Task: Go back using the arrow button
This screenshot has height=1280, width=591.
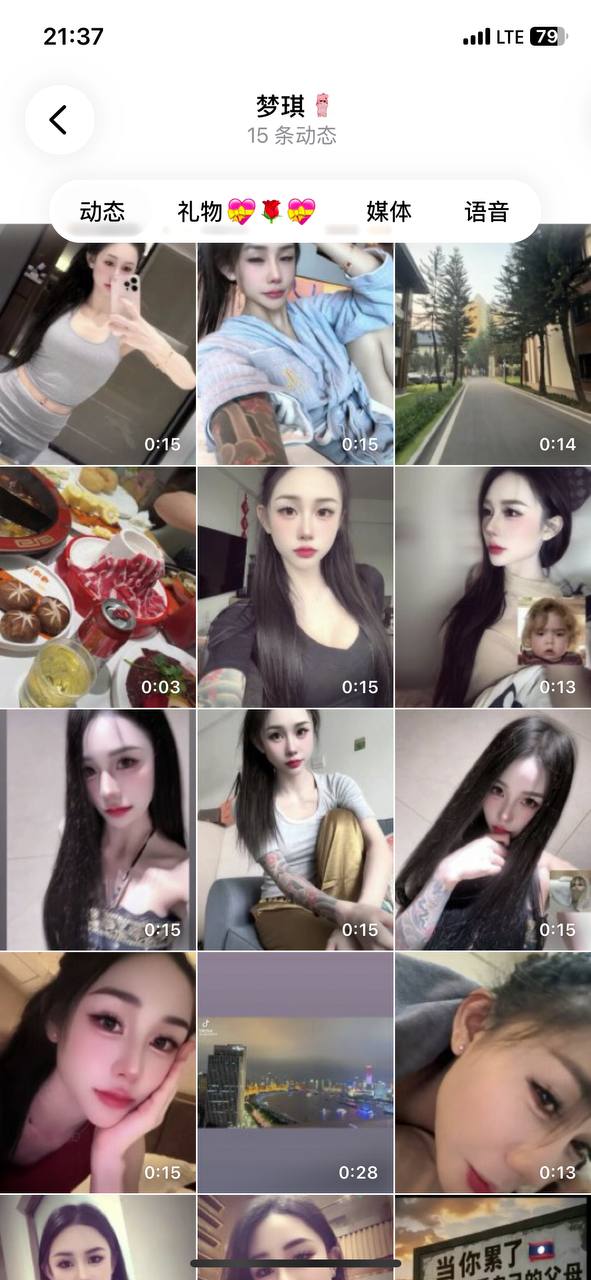Action: pos(59,120)
